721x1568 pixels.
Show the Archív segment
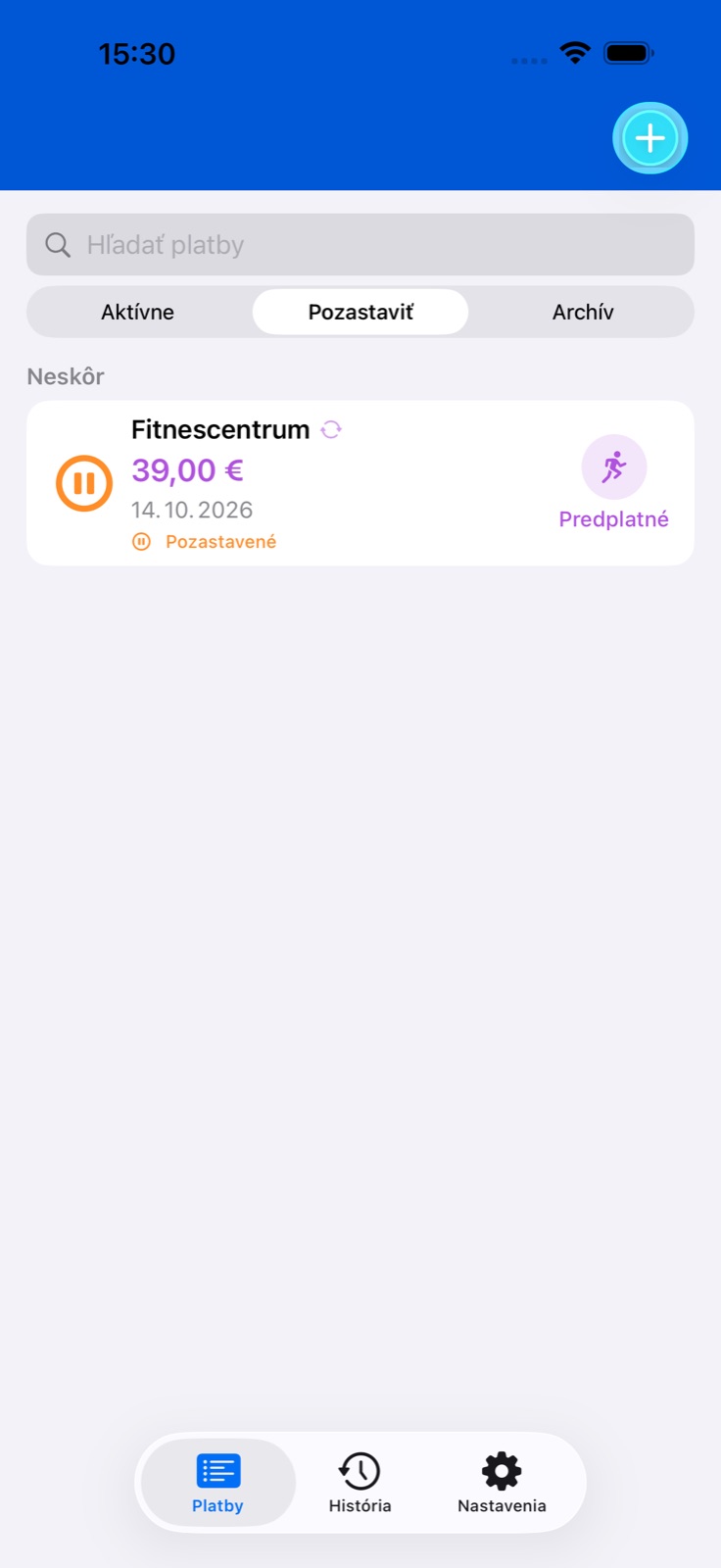(x=583, y=312)
